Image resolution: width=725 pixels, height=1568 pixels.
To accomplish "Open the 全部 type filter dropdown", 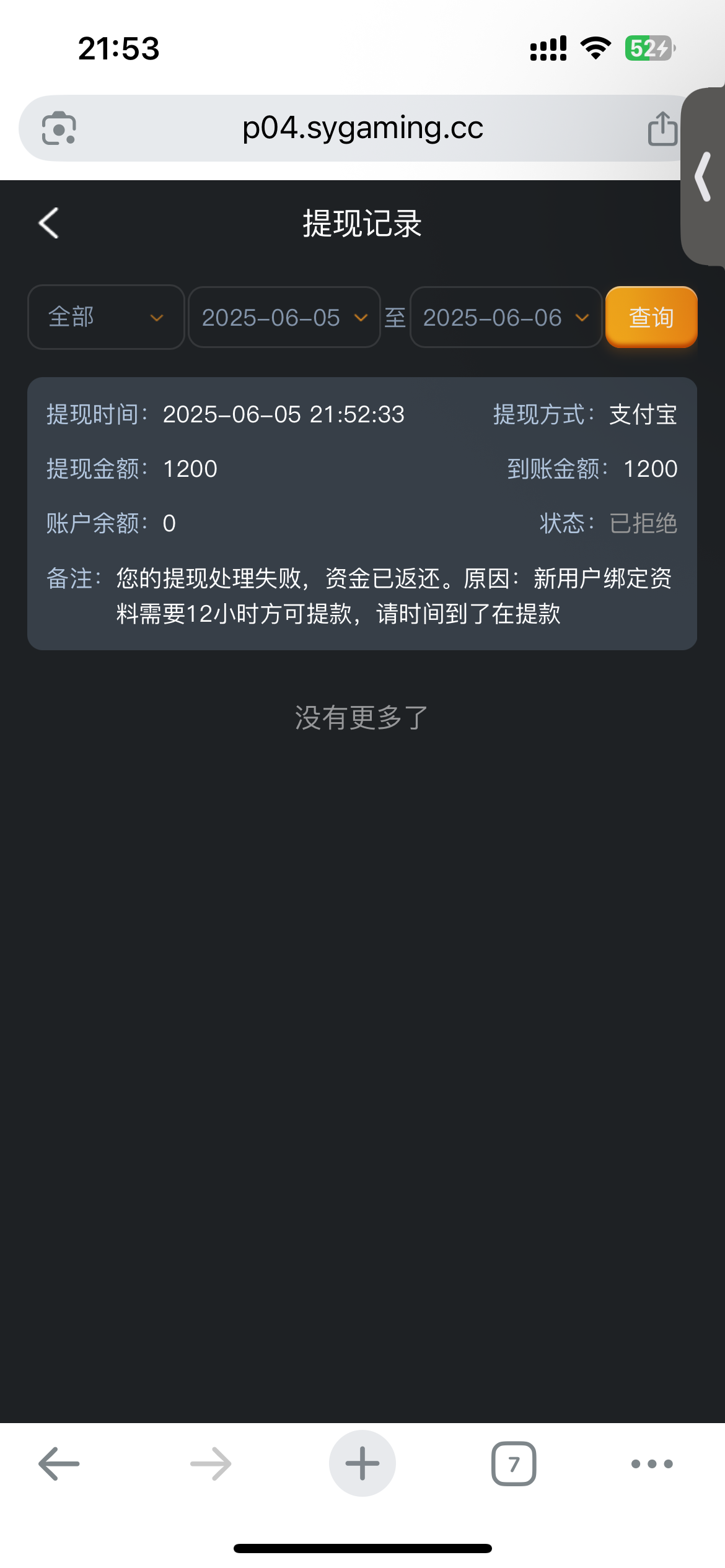I will [x=106, y=317].
